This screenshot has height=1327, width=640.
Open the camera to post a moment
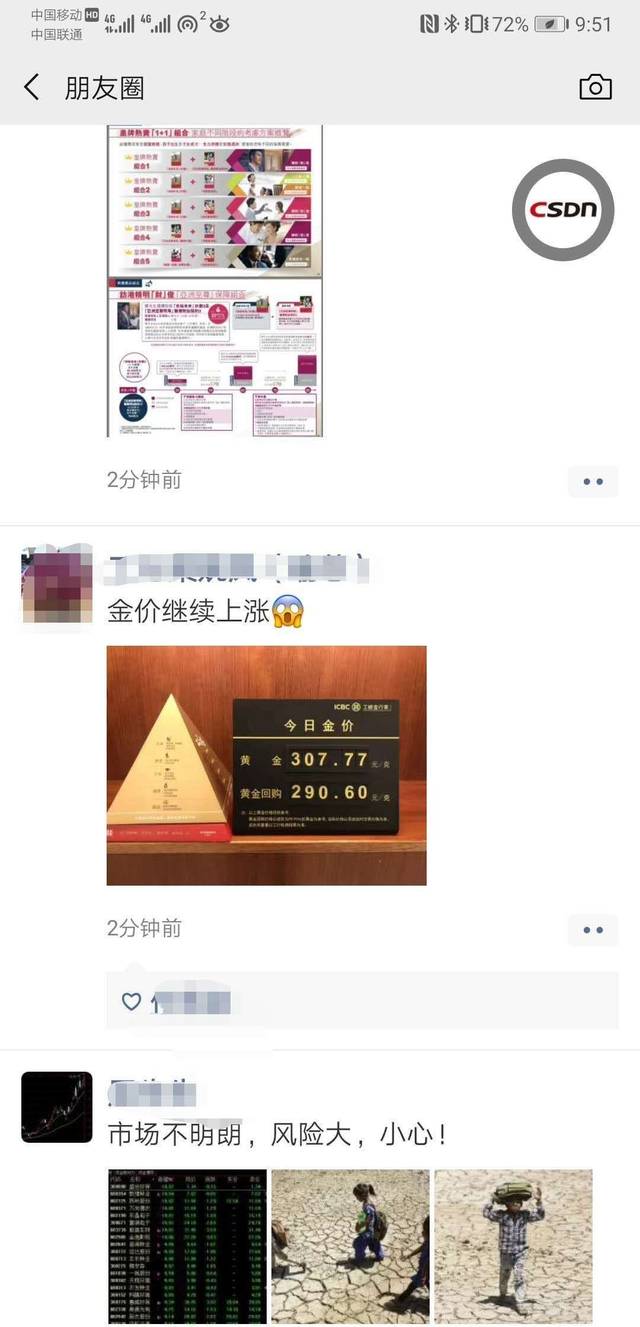pyautogui.click(x=595, y=87)
